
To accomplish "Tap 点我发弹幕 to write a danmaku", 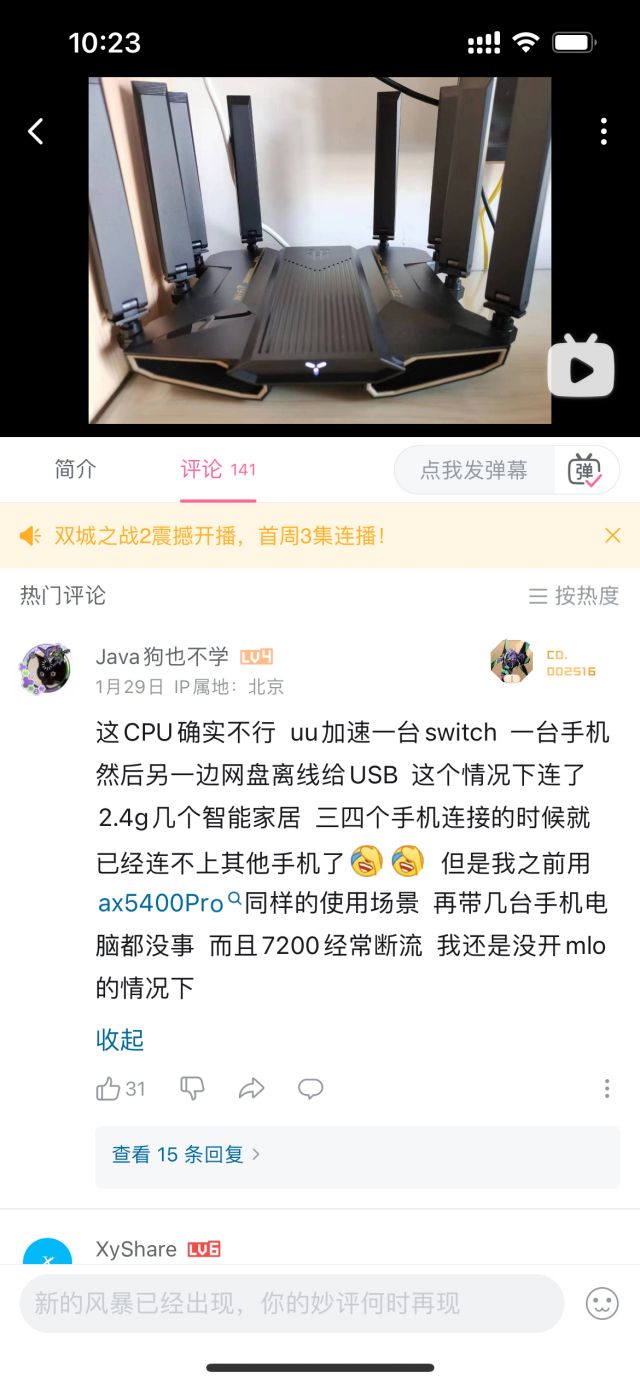I will (x=474, y=470).
